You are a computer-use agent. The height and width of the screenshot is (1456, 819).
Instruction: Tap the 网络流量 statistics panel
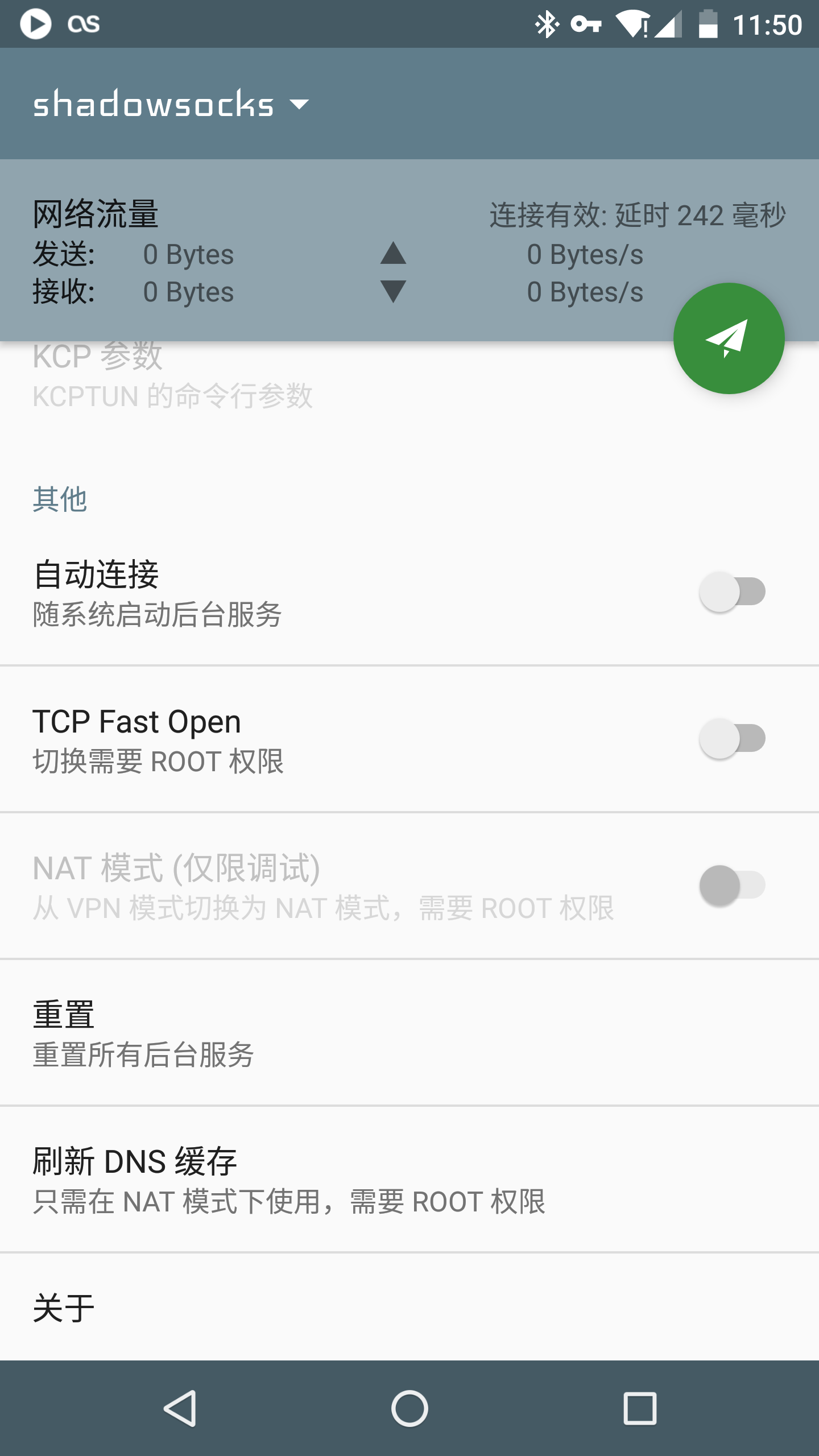pyautogui.click(x=227, y=250)
